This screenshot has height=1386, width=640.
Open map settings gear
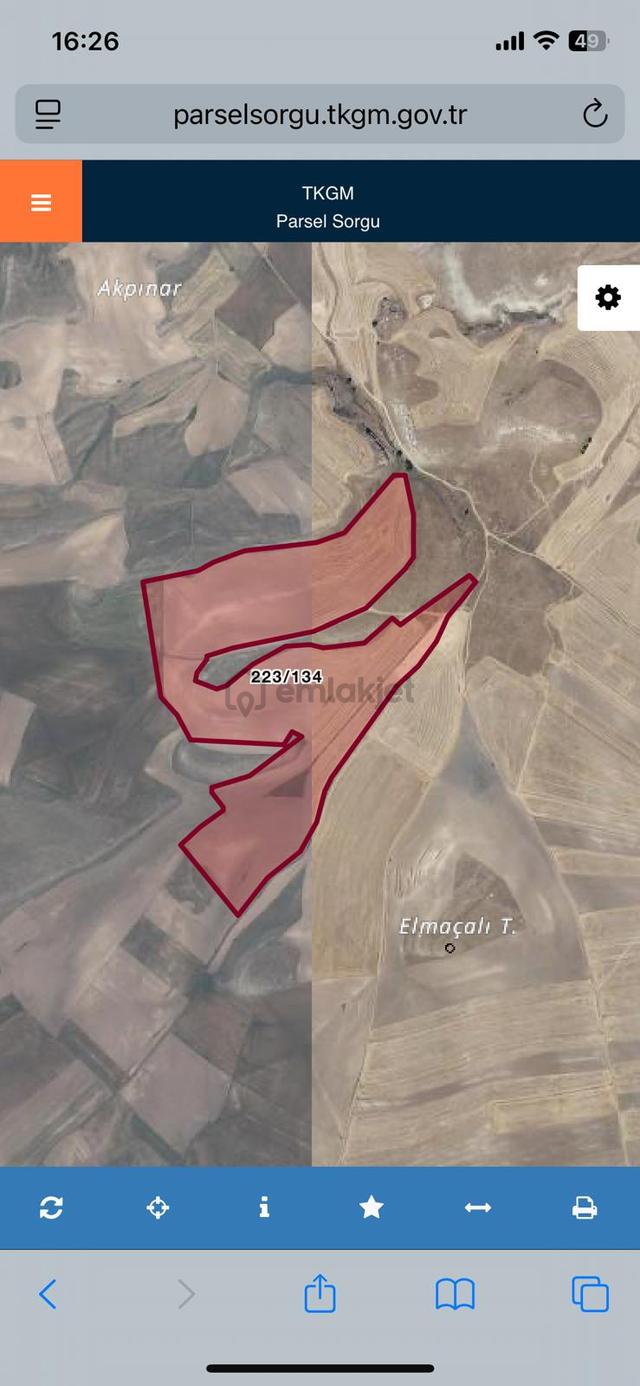click(608, 297)
